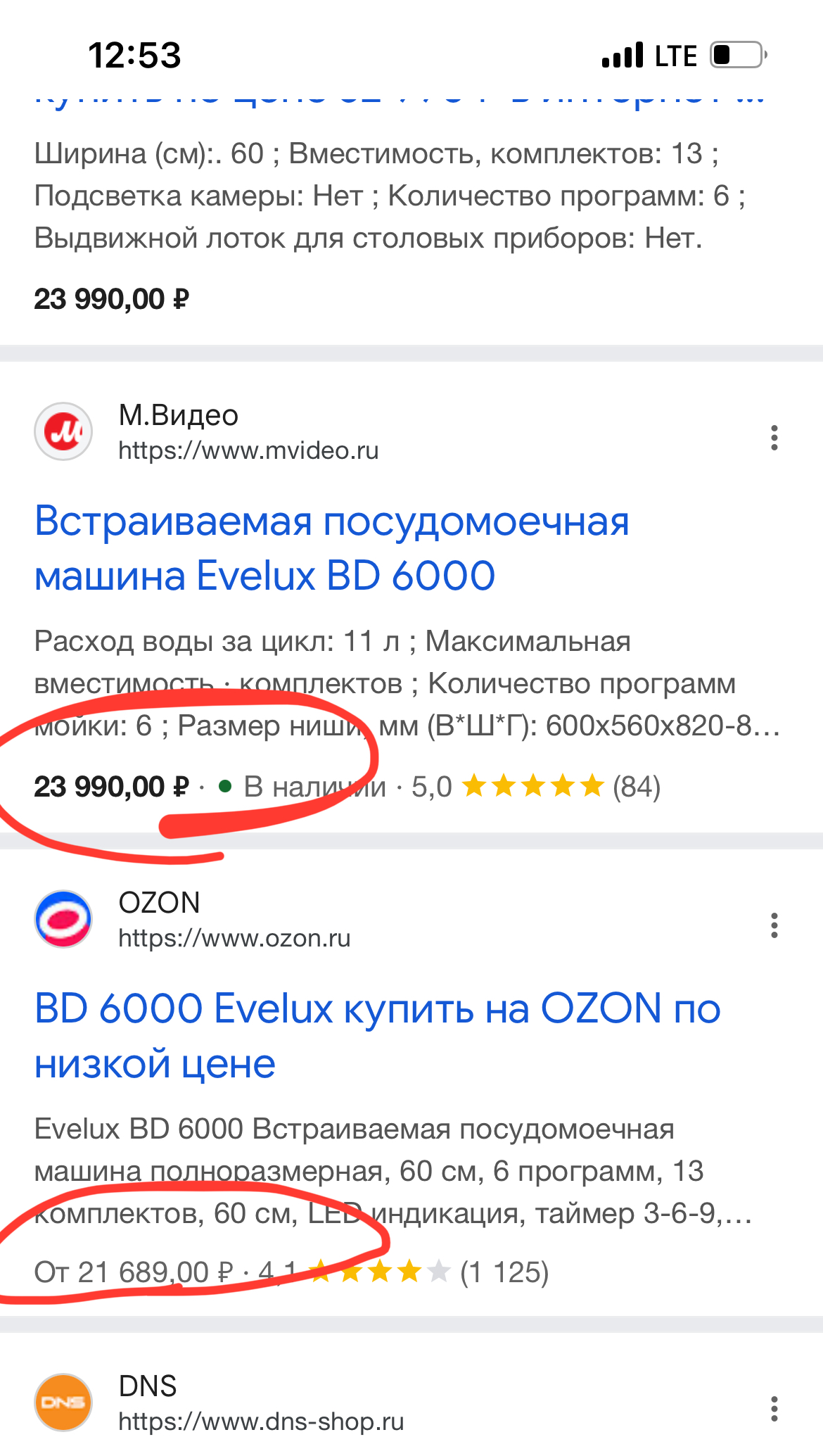
Task: Open the overflow menu for M.Видео result
Action: tap(774, 438)
